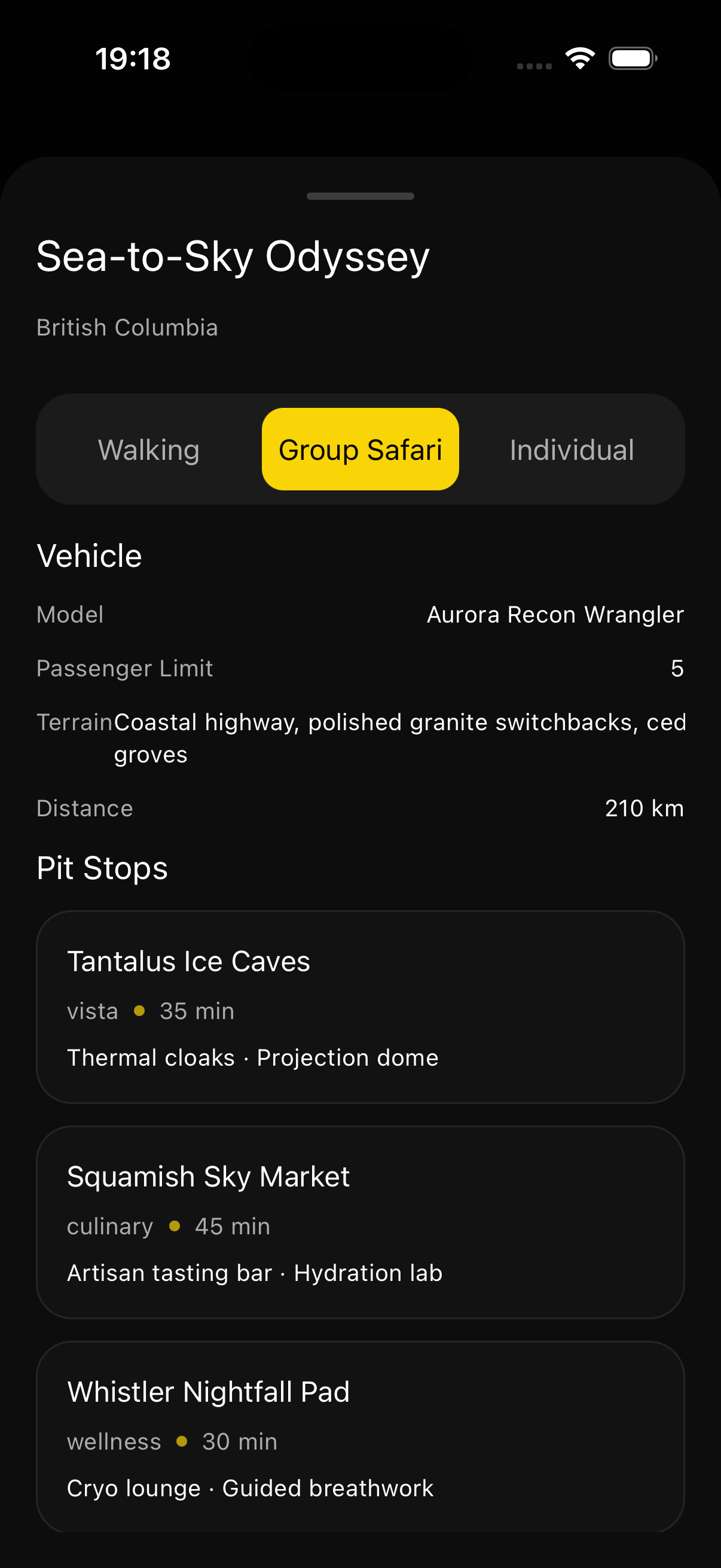Tap the 35 min duration indicator
The height and width of the screenshot is (1568, 721).
(x=196, y=1011)
